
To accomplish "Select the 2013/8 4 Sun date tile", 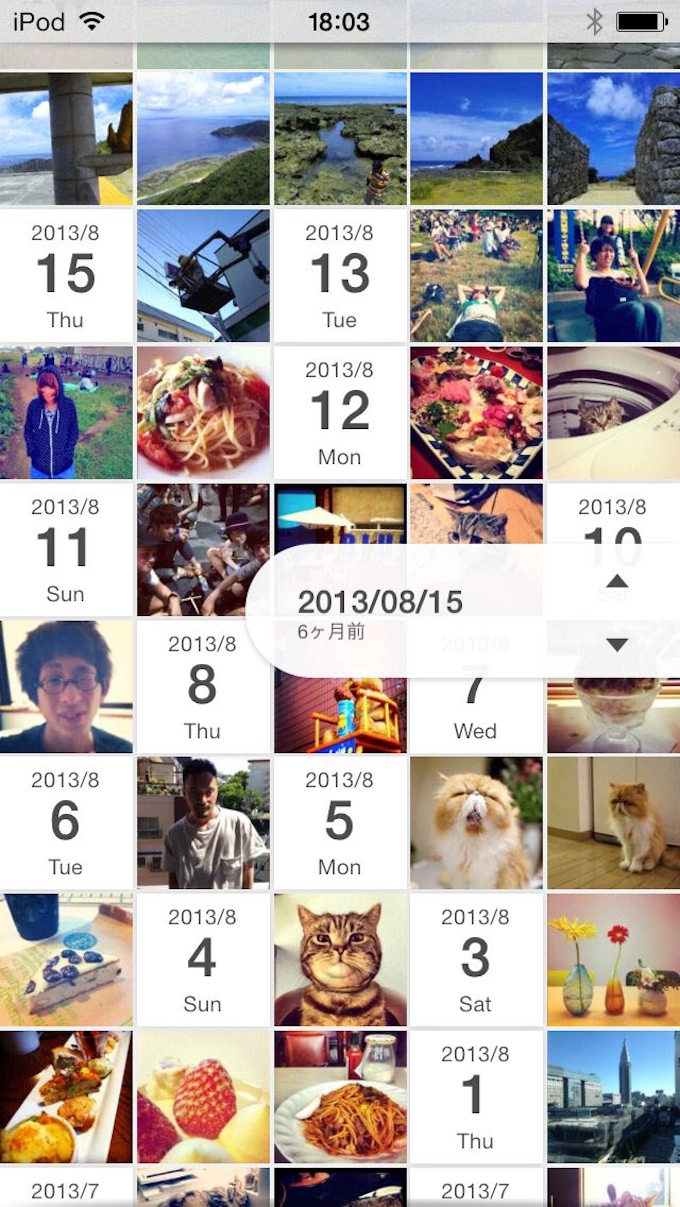I will [x=202, y=960].
